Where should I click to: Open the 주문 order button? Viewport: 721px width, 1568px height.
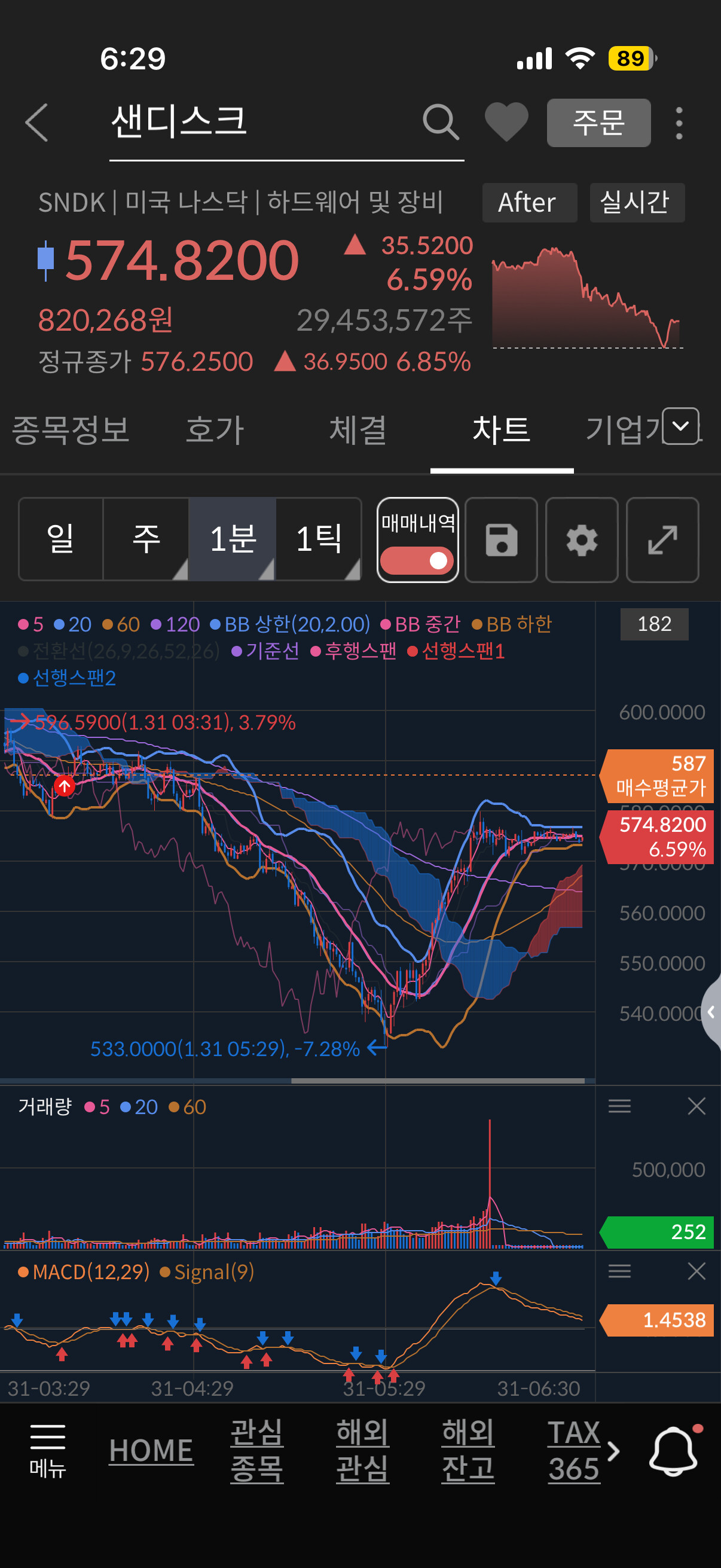click(x=598, y=123)
